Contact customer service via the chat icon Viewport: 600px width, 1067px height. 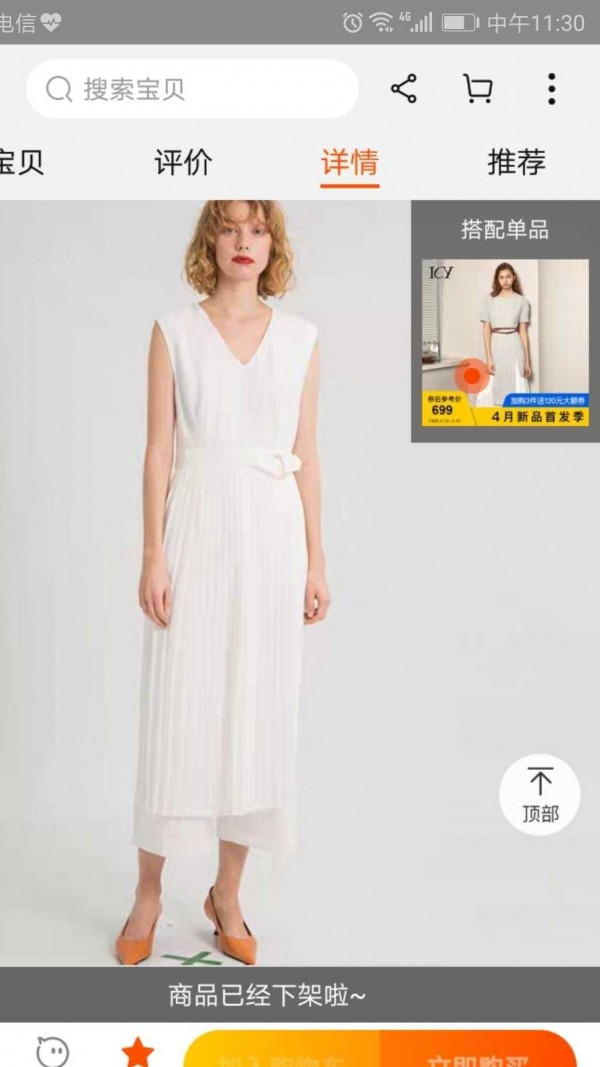[52, 1051]
